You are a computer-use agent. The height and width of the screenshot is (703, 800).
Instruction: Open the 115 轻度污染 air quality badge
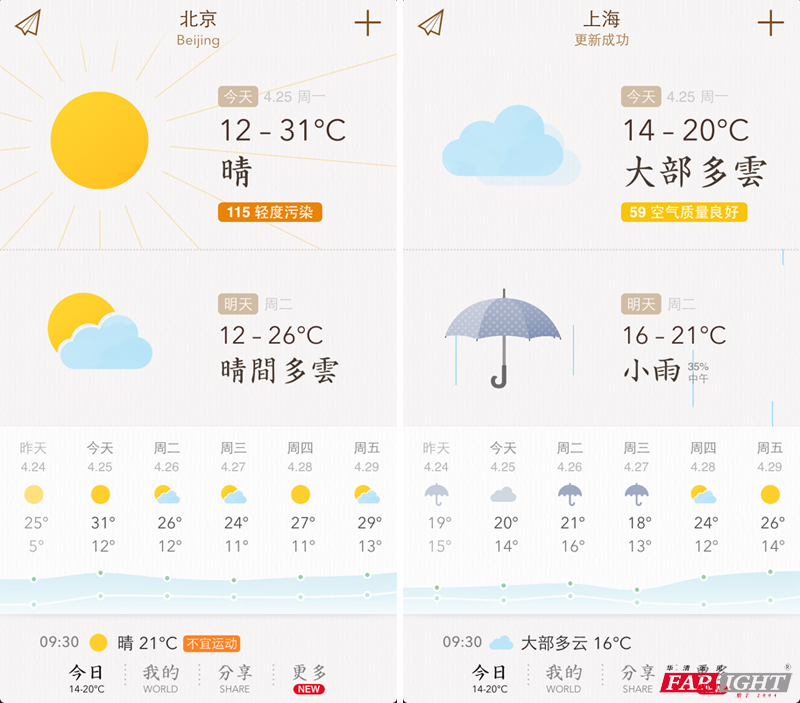[270, 212]
